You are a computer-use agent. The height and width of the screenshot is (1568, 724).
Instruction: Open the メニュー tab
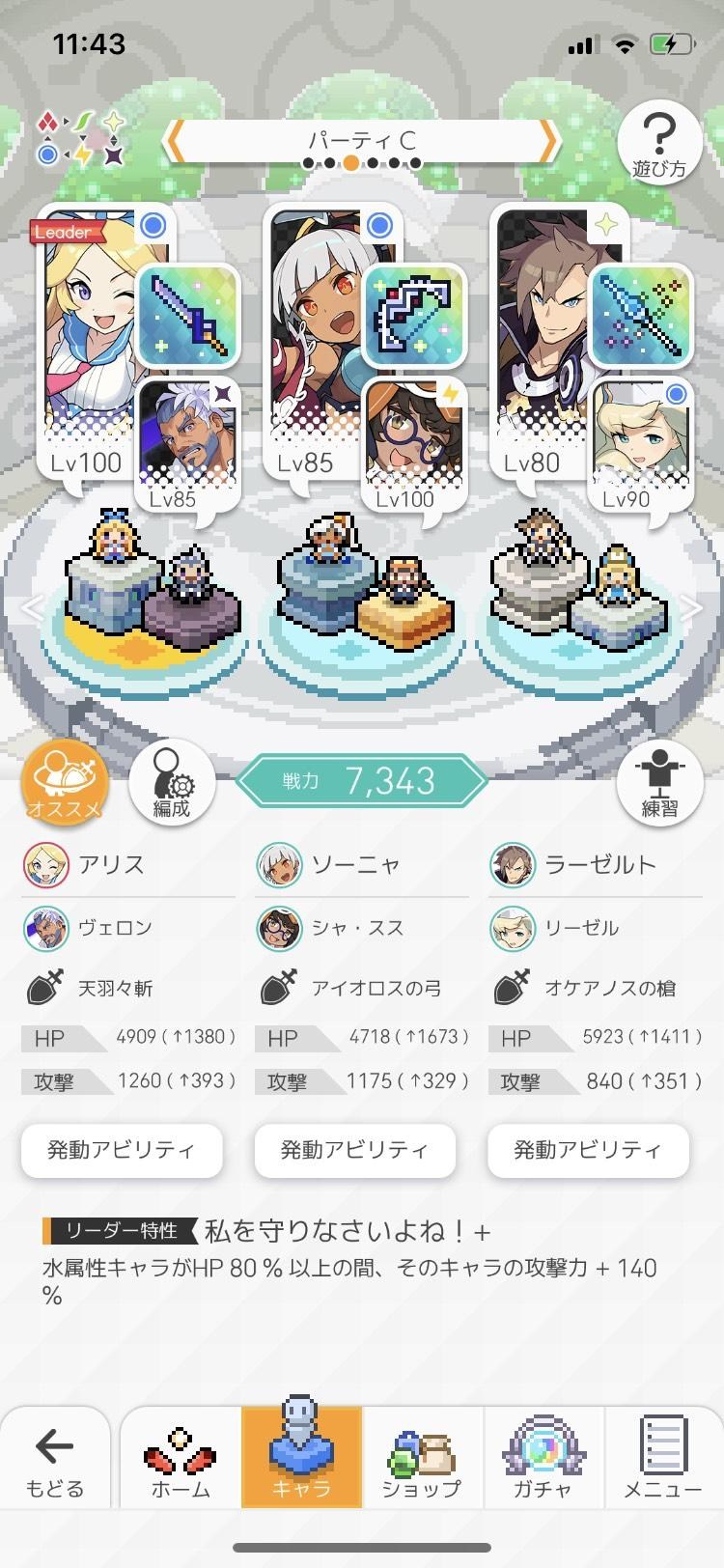[663, 1460]
